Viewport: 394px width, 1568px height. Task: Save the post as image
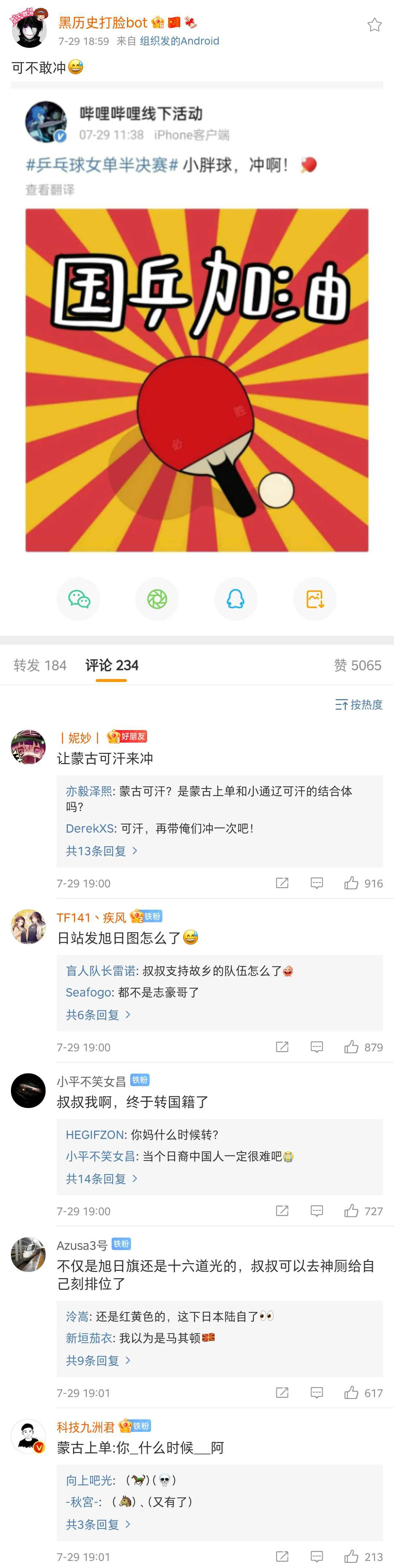(x=314, y=599)
